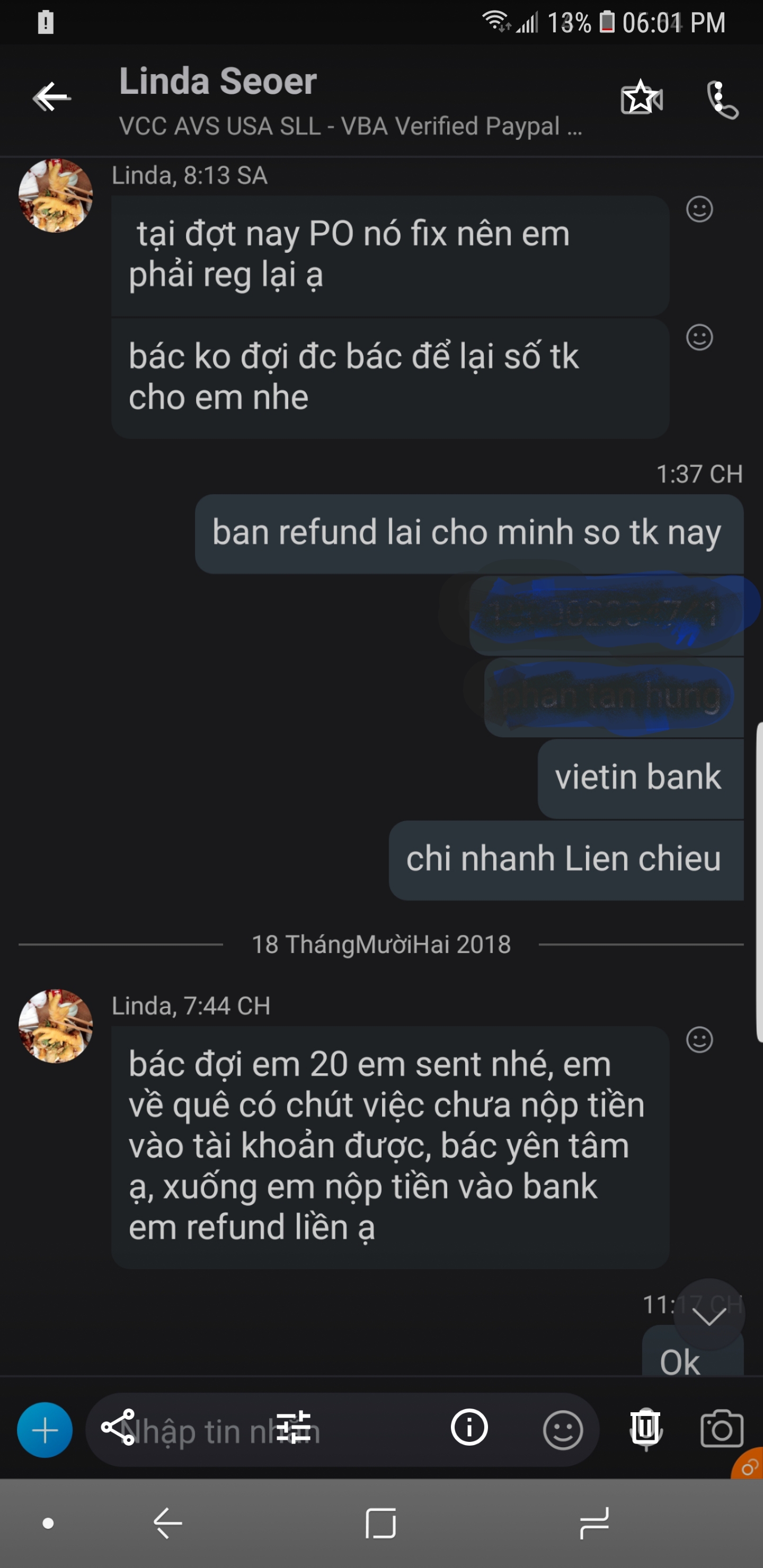Image resolution: width=763 pixels, height=1568 pixels.
Task: Jump to latest messages with down chevron
Action: tap(709, 1316)
